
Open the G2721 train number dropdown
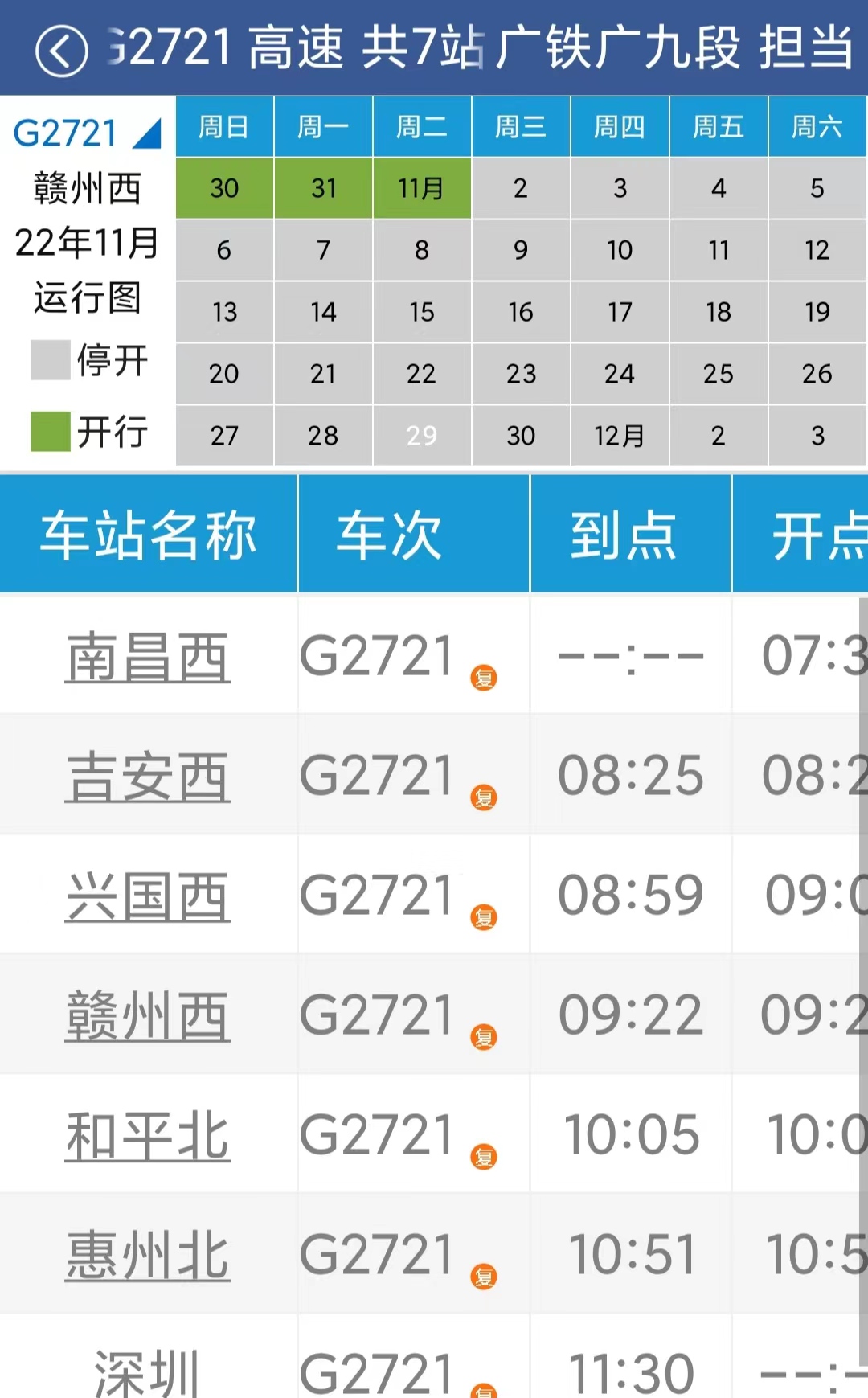[87, 133]
